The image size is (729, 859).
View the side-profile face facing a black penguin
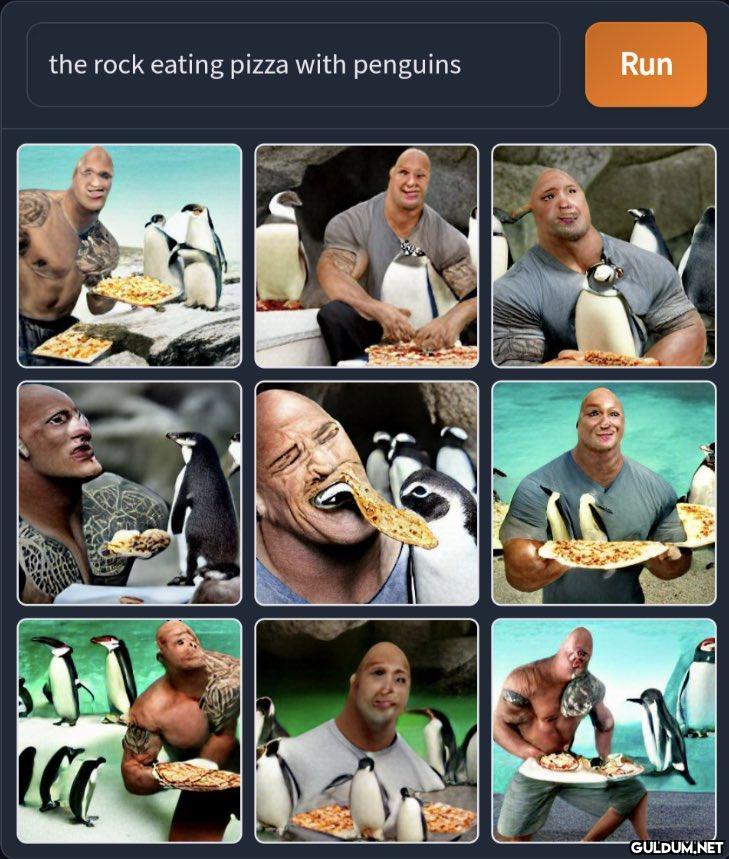(x=129, y=493)
